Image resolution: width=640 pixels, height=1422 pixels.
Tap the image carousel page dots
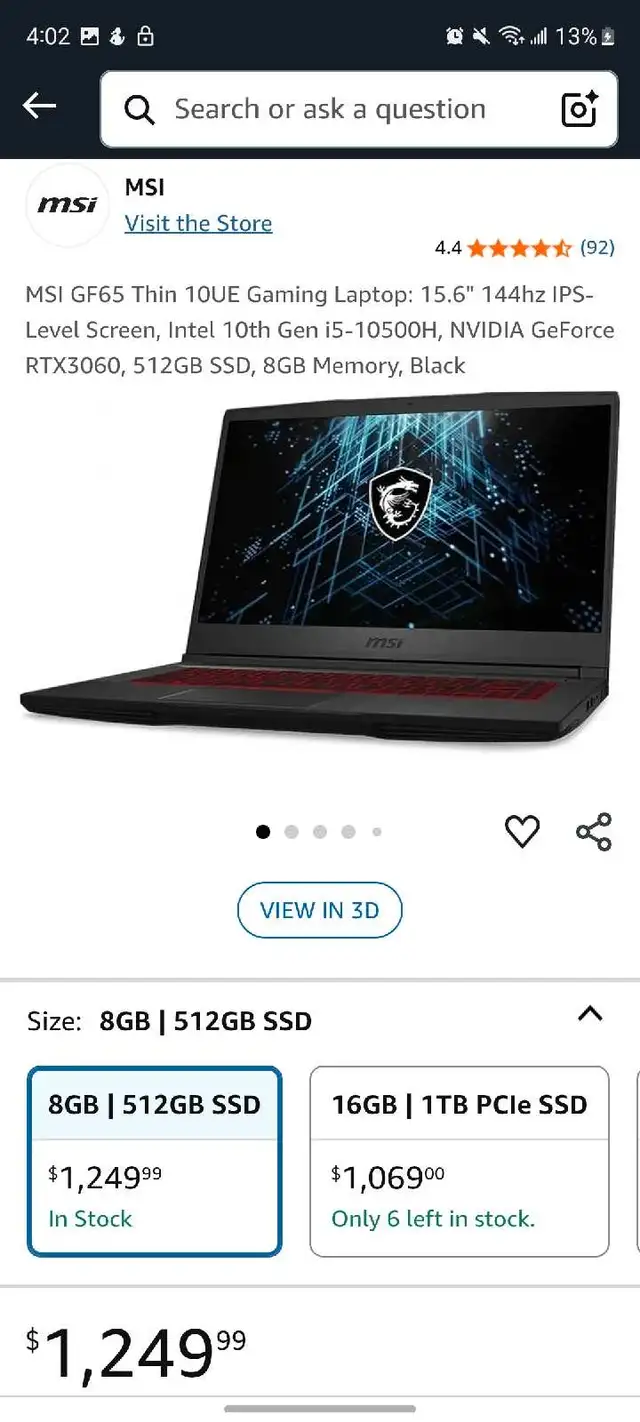point(320,831)
